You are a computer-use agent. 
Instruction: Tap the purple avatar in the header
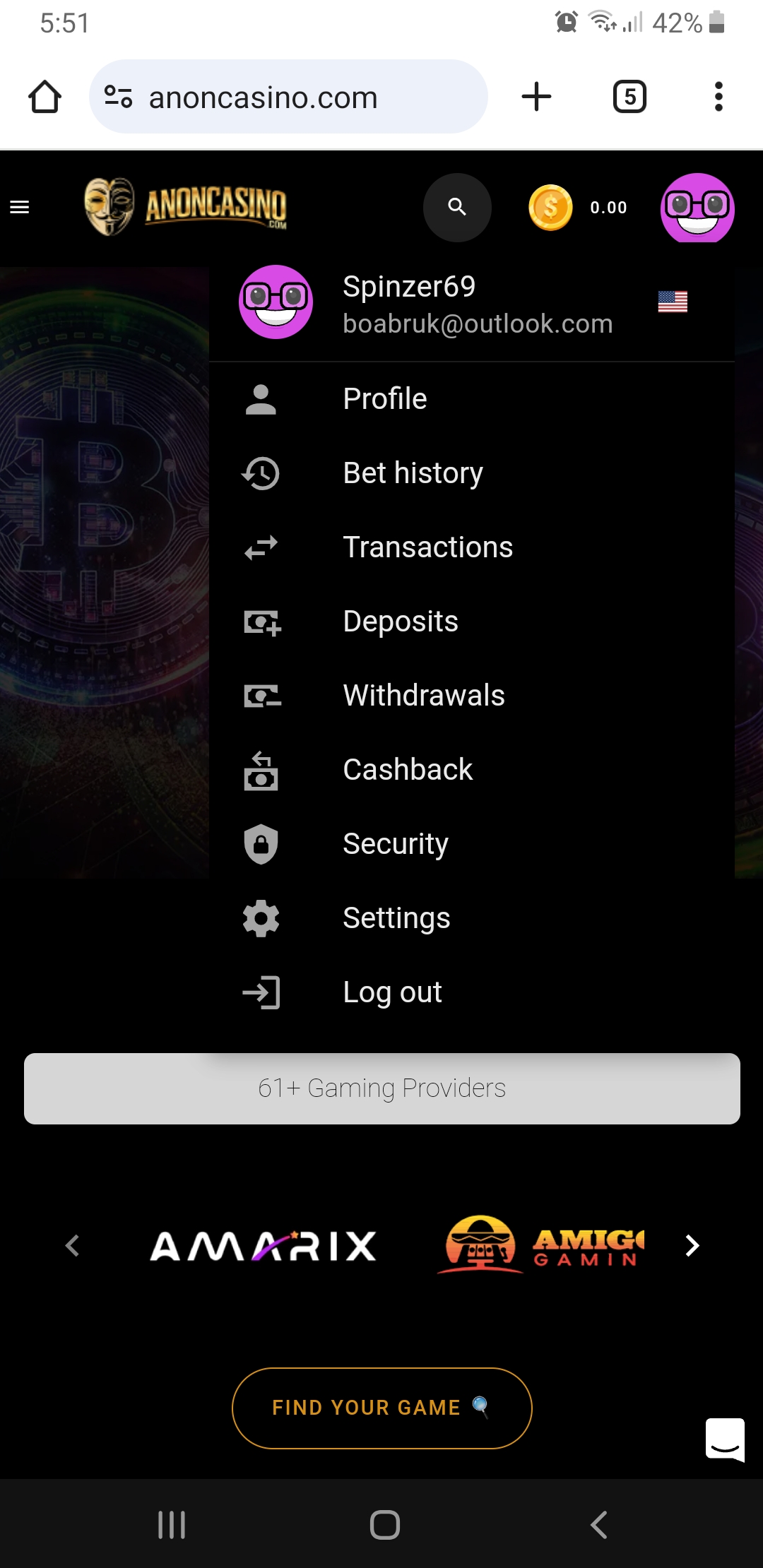pos(697,208)
